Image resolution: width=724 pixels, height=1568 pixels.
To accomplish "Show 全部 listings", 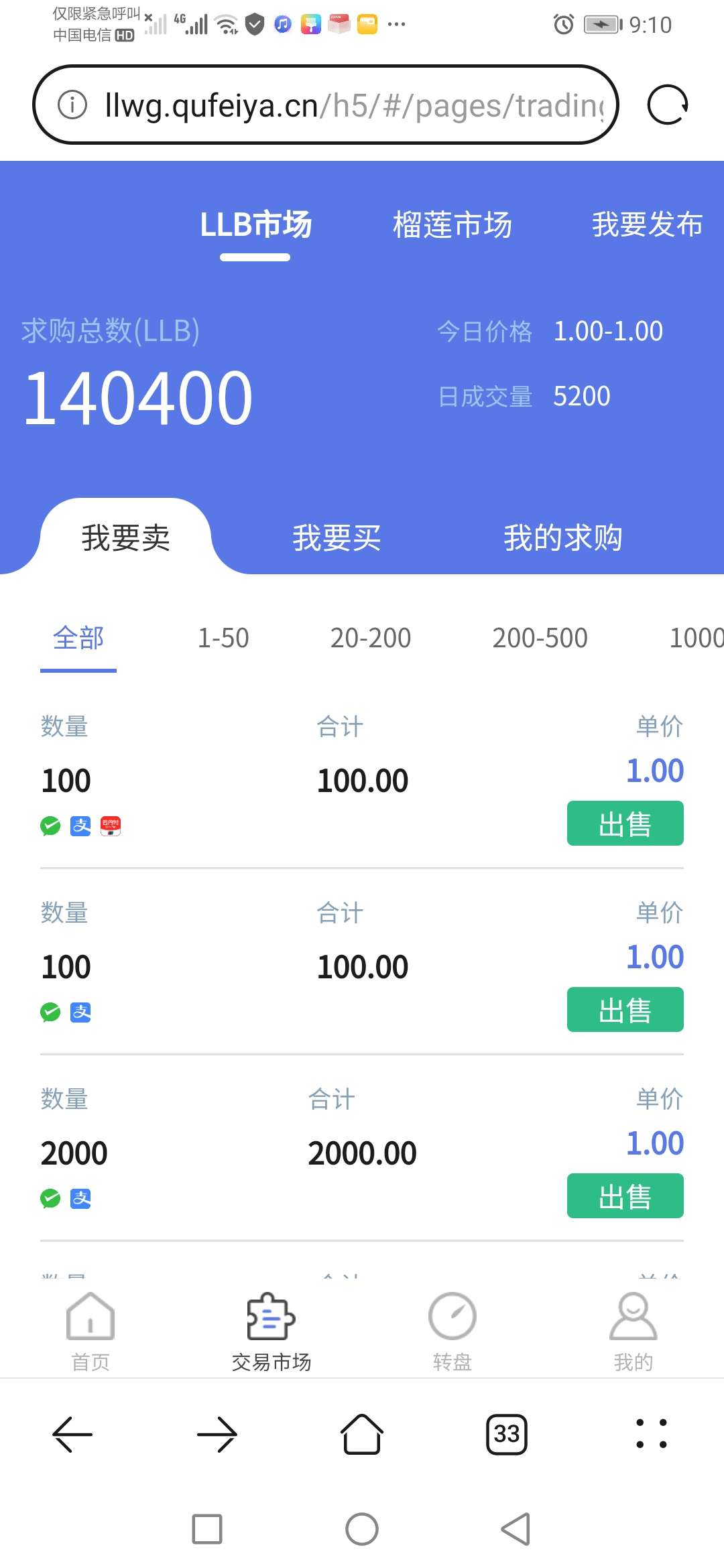I will (x=78, y=638).
